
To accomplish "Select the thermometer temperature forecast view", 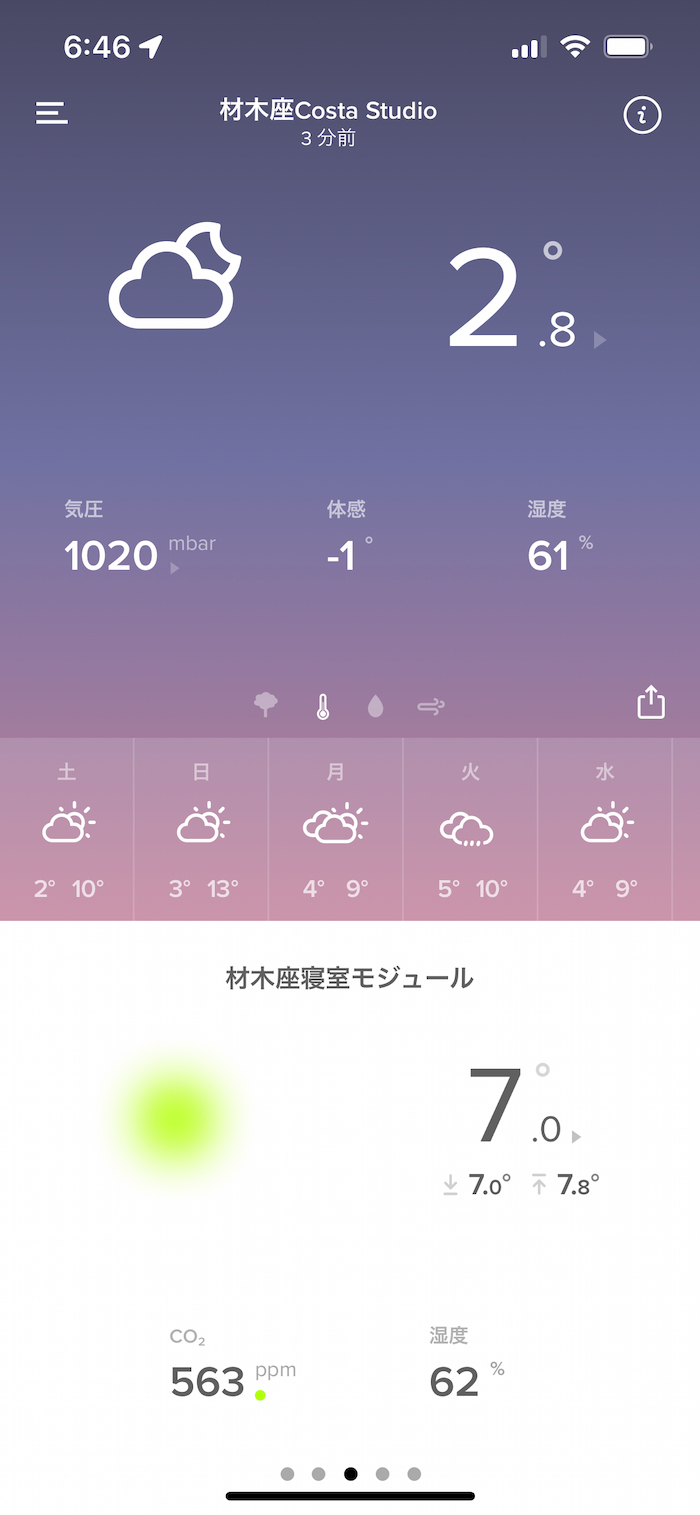I will click(x=322, y=707).
